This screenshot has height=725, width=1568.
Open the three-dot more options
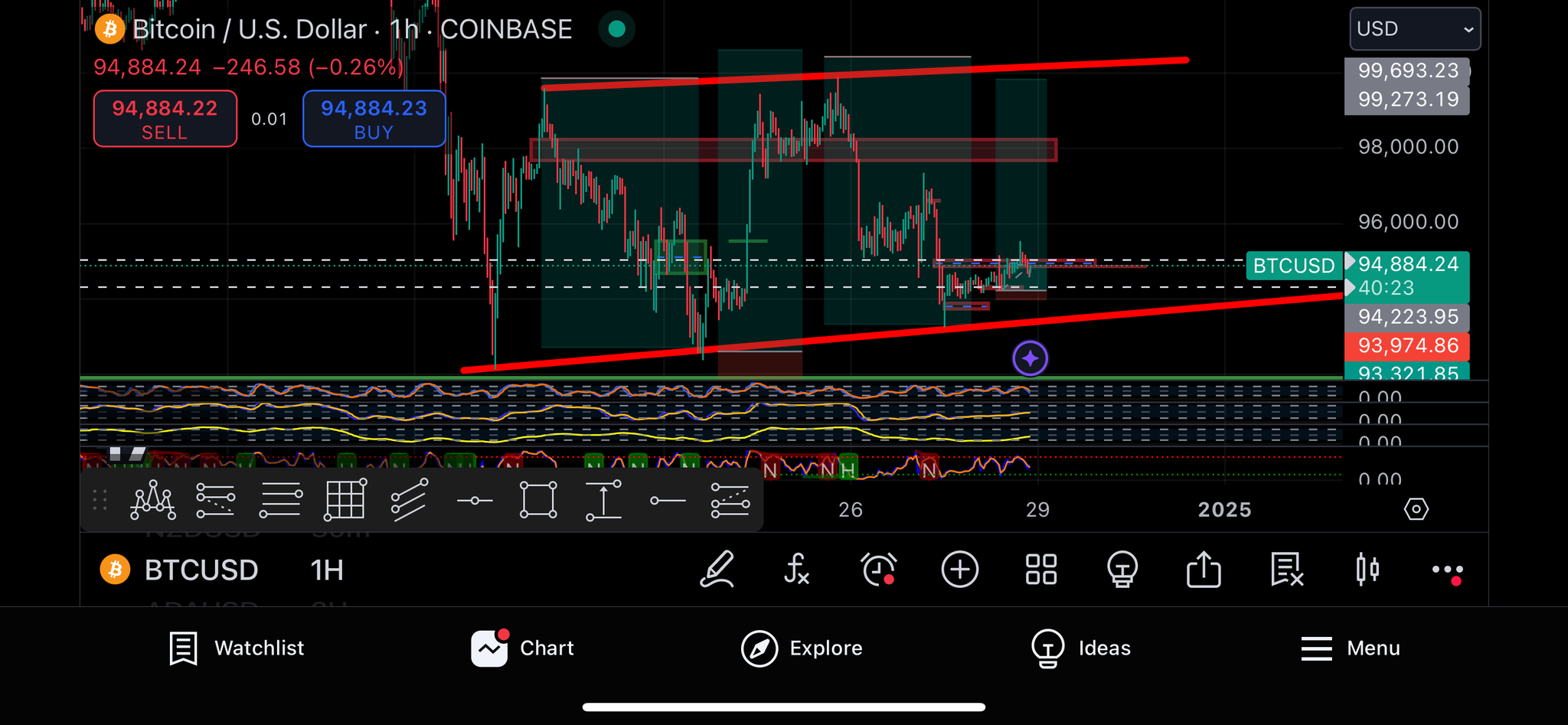tap(1447, 570)
